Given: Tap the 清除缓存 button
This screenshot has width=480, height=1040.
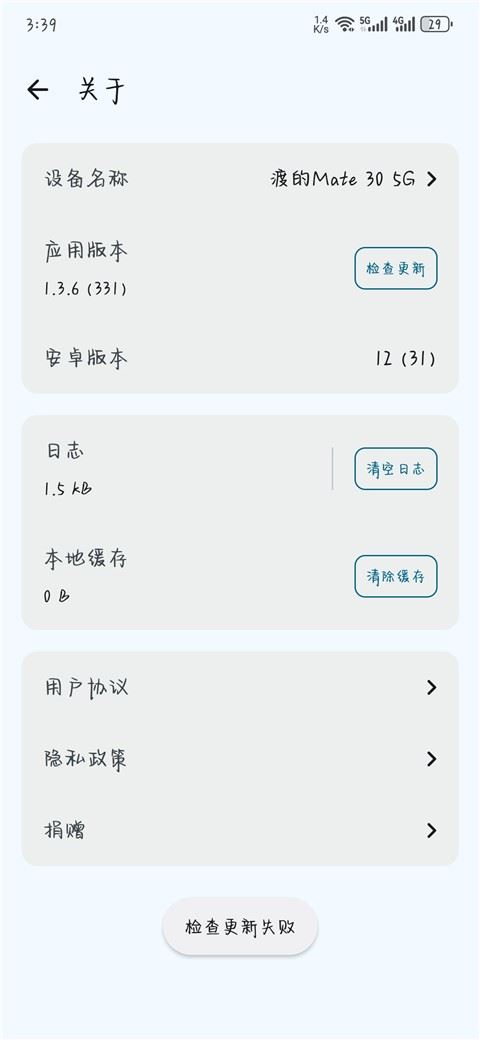Looking at the screenshot, I should [x=396, y=576].
